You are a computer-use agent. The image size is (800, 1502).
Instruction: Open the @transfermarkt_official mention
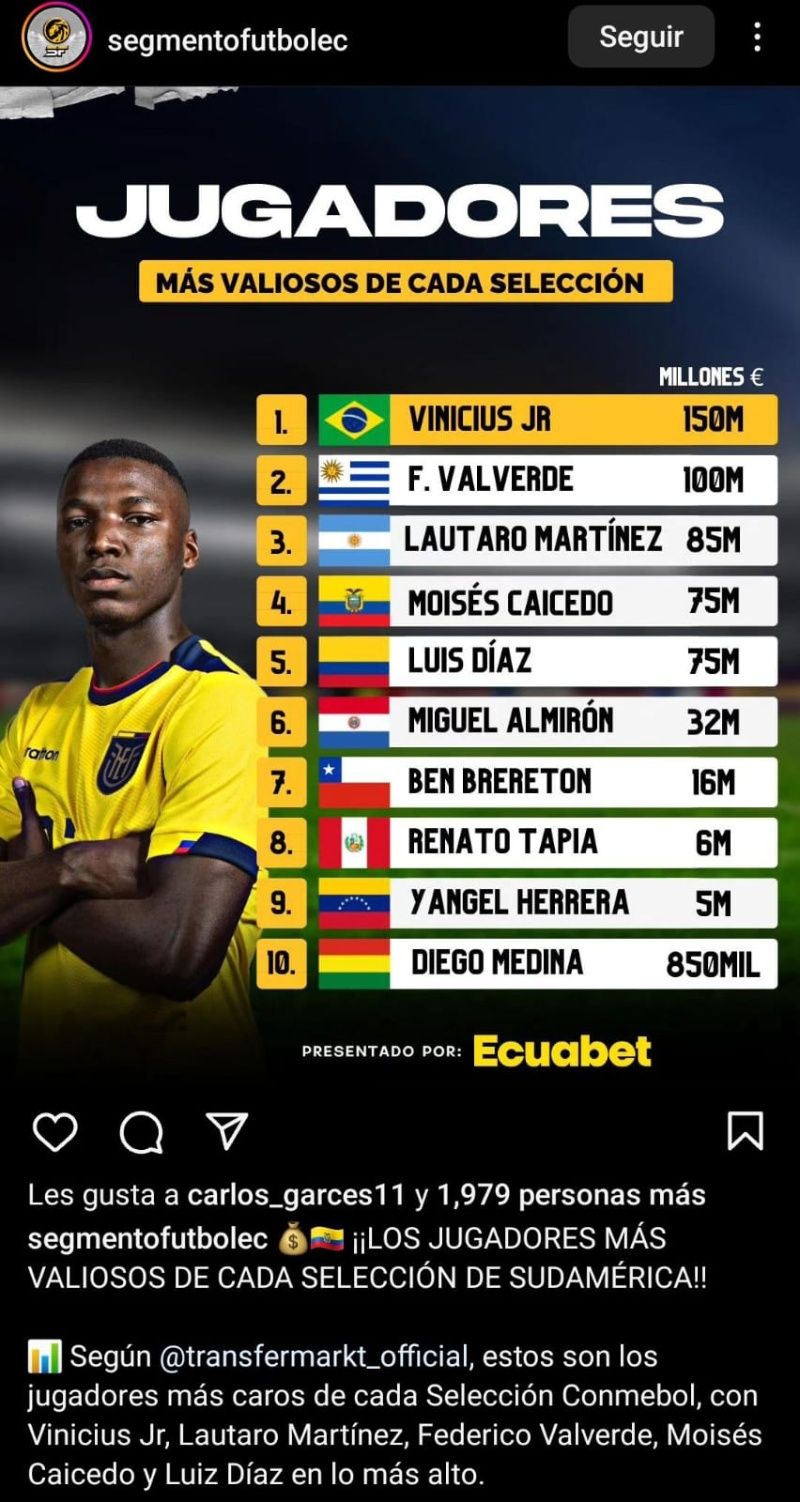click(313, 1356)
